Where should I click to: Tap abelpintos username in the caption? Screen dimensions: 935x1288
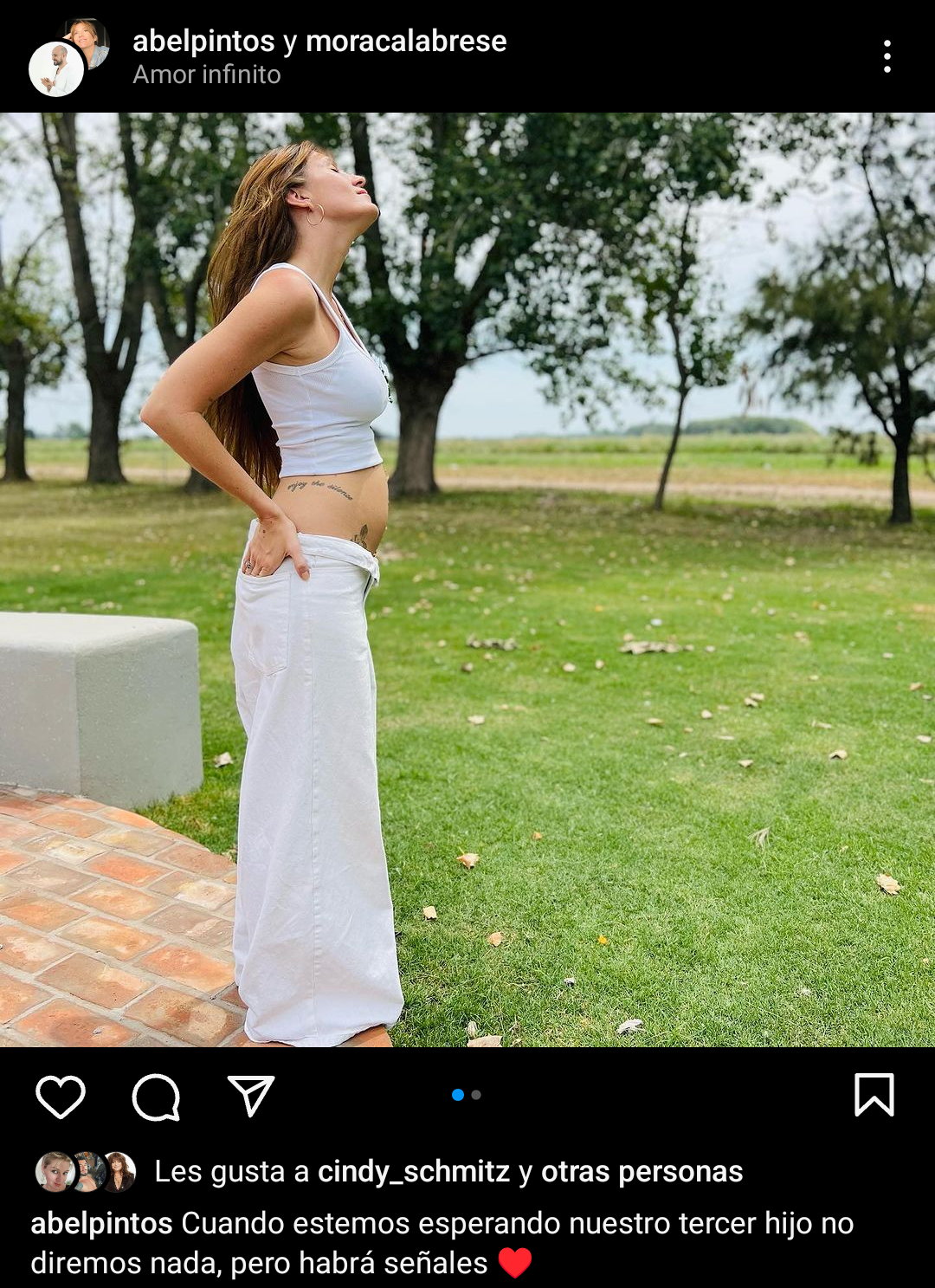pos(101,1223)
